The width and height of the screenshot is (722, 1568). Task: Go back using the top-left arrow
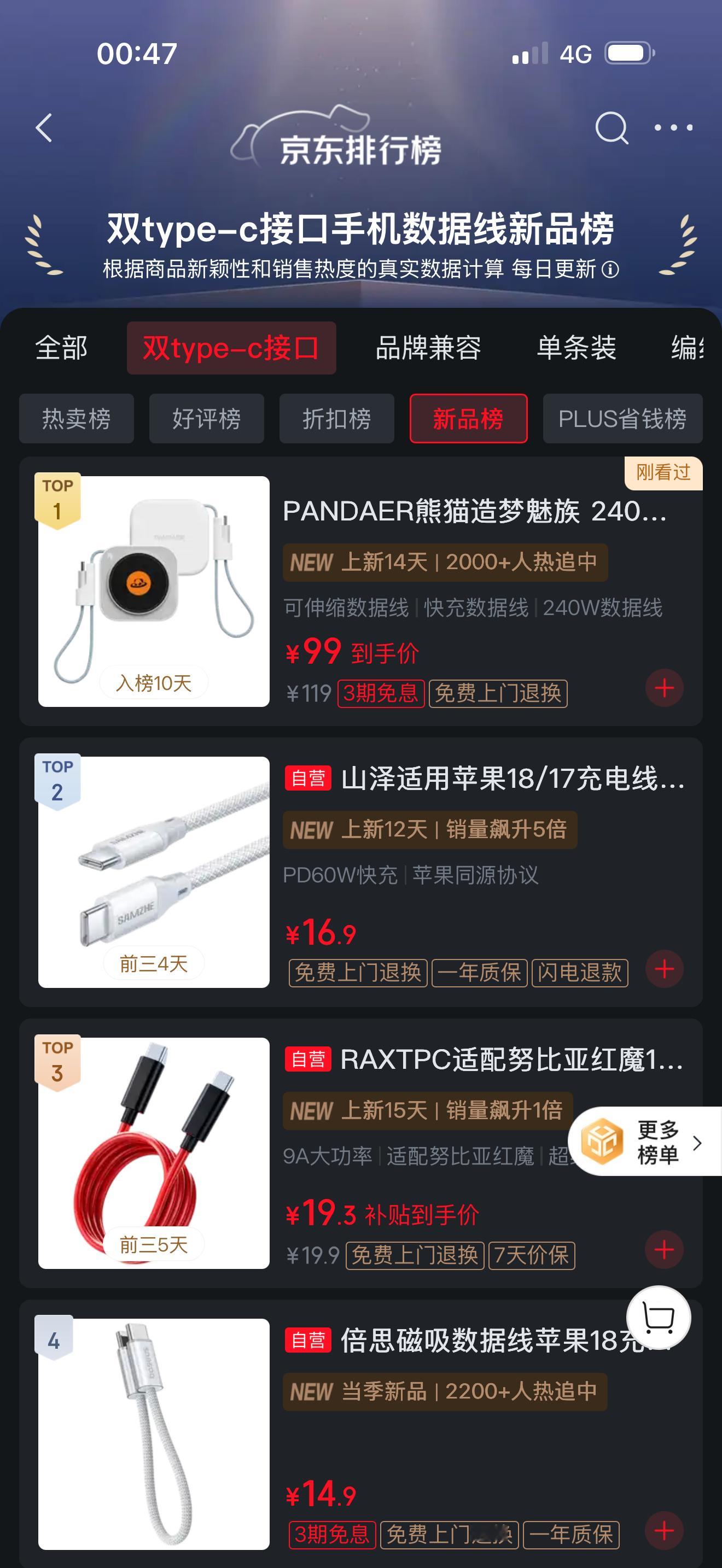[44, 128]
